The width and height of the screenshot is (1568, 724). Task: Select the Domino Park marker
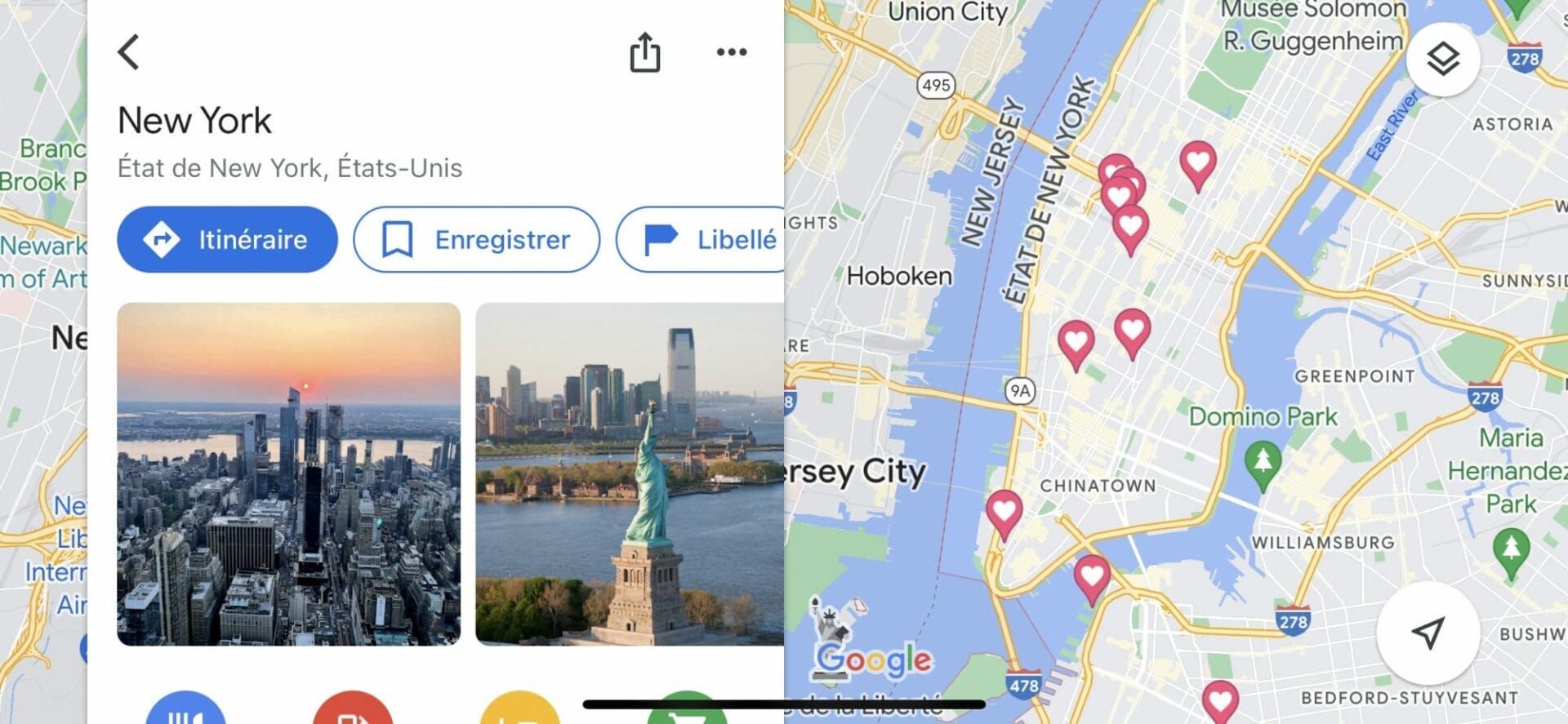pos(1263,460)
